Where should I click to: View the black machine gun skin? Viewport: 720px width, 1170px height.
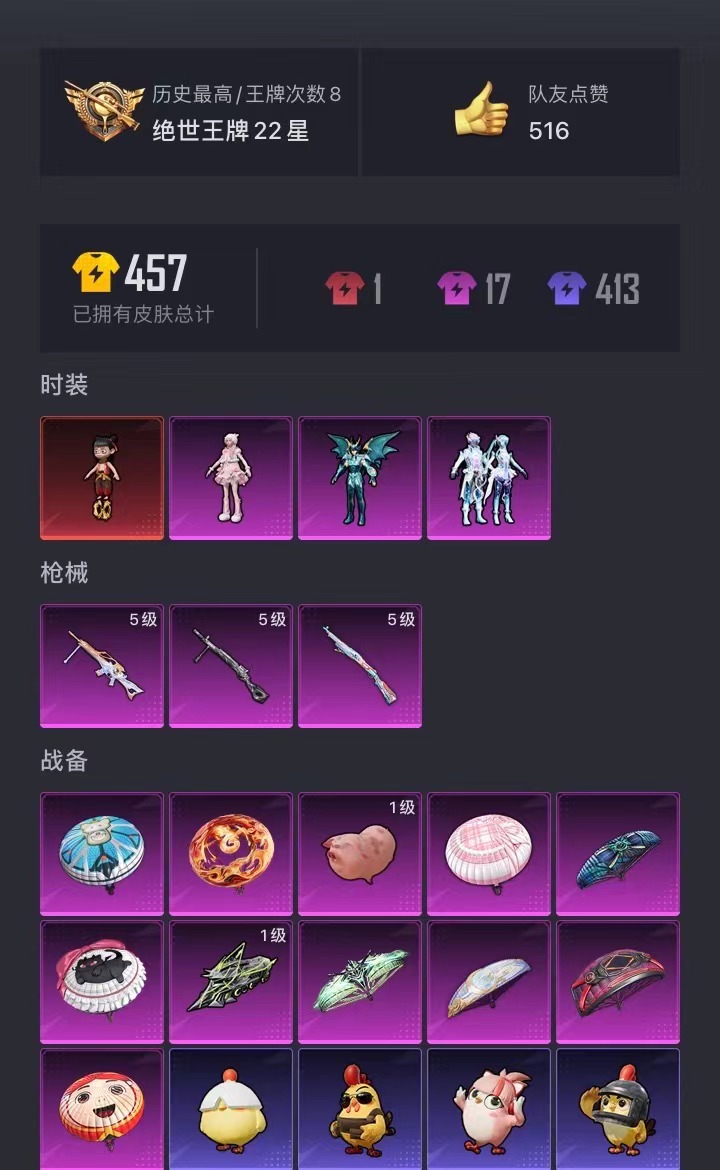(231, 666)
